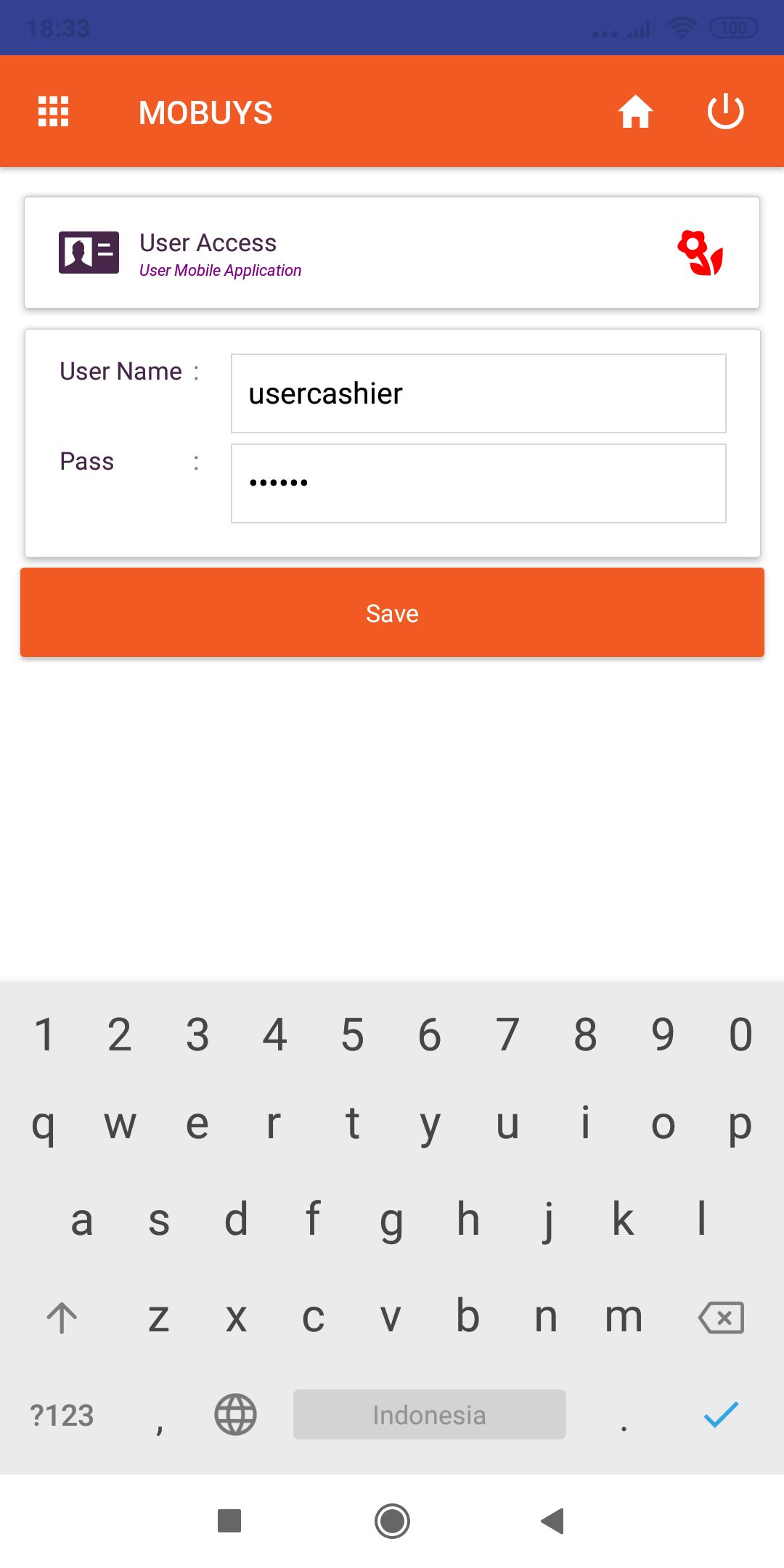This screenshot has width=784, height=1568.
Task: Open the grid menu in the app bar
Action: 53,112
